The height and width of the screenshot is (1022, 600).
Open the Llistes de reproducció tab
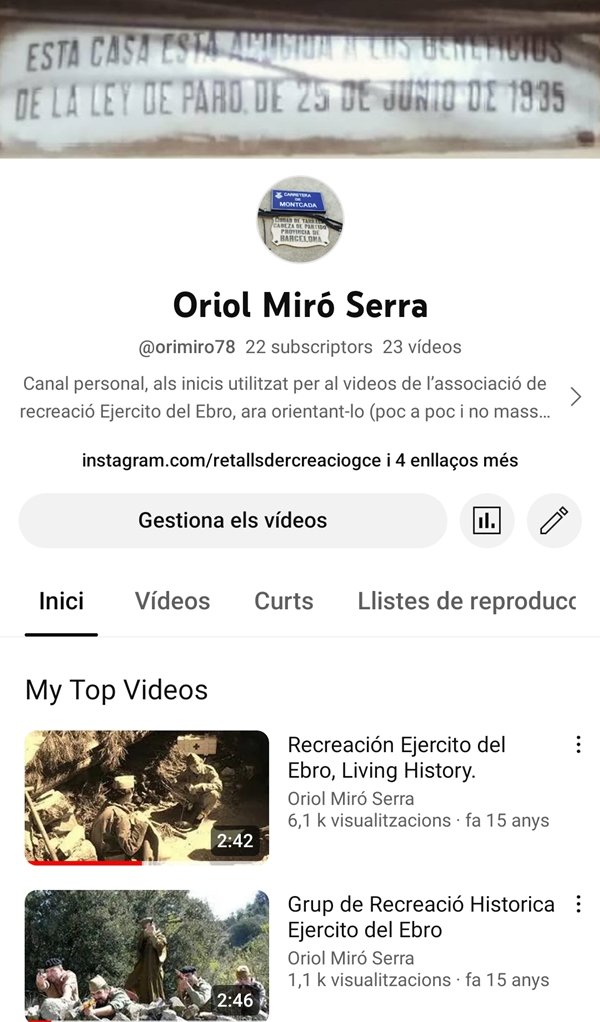466,601
